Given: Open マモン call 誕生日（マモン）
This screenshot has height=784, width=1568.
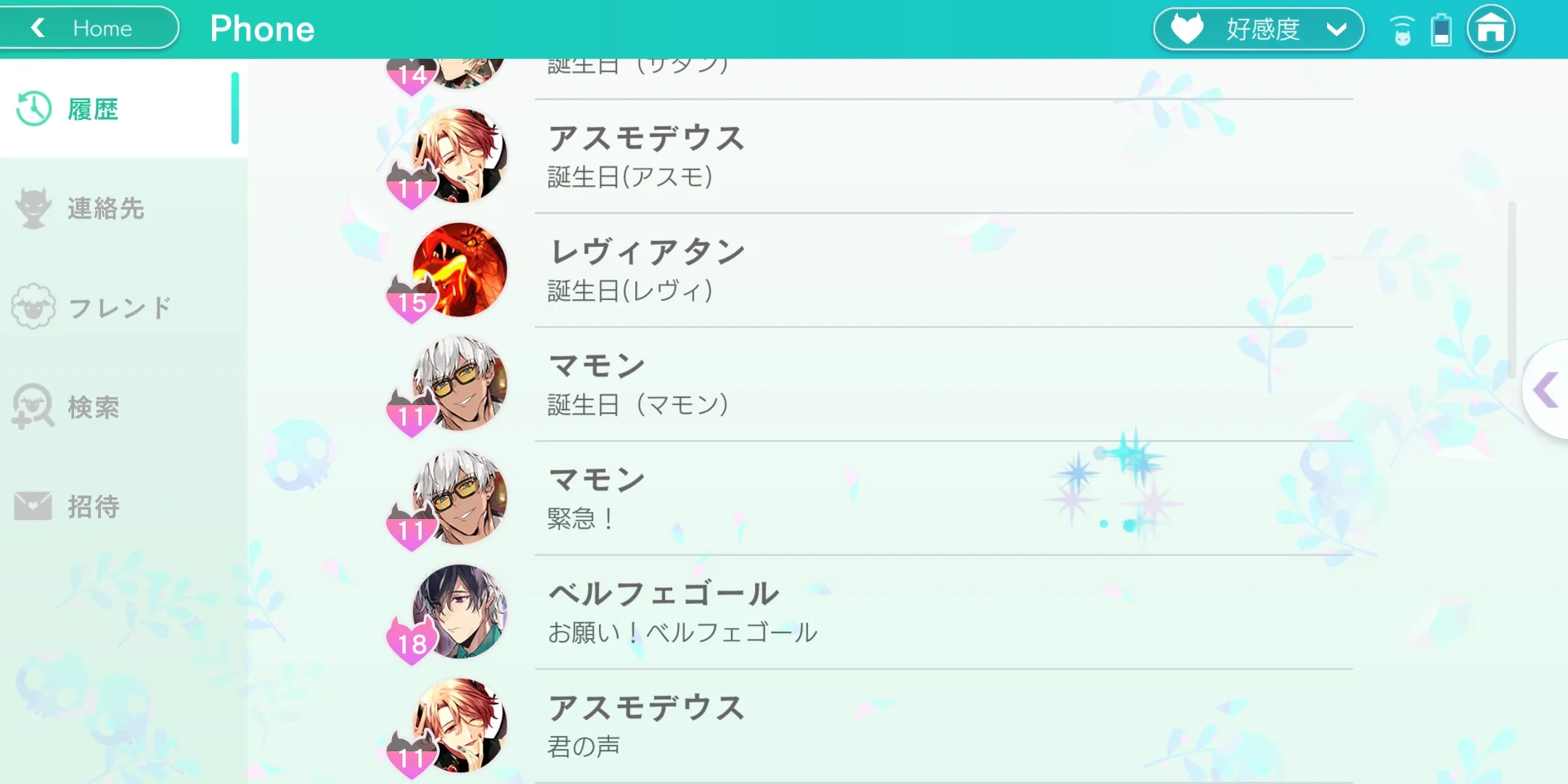Looking at the screenshot, I should click(x=871, y=384).
